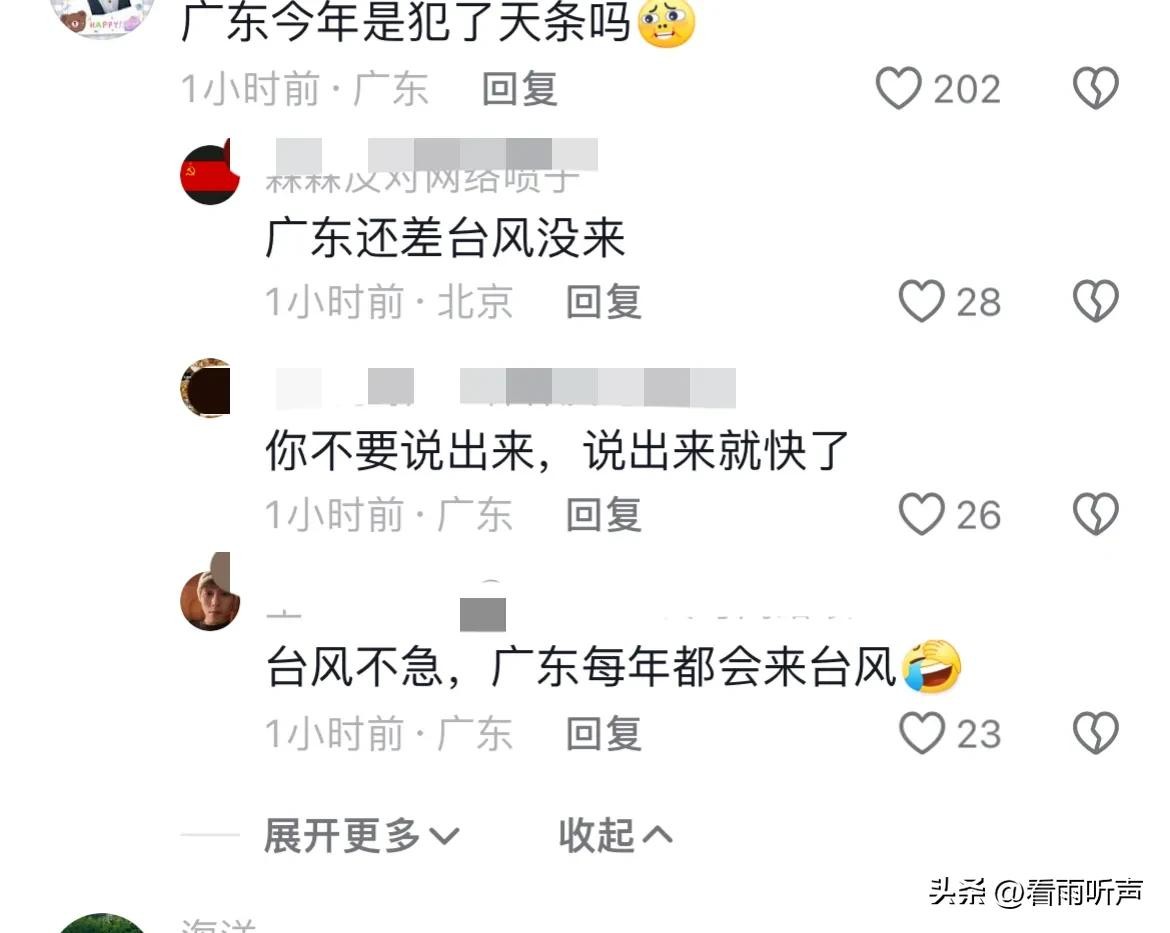Viewport: 1170px width, 933px height.
Task: Reply to the comment '台风不急，广东每年都会来台风'
Action: coord(603,734)
